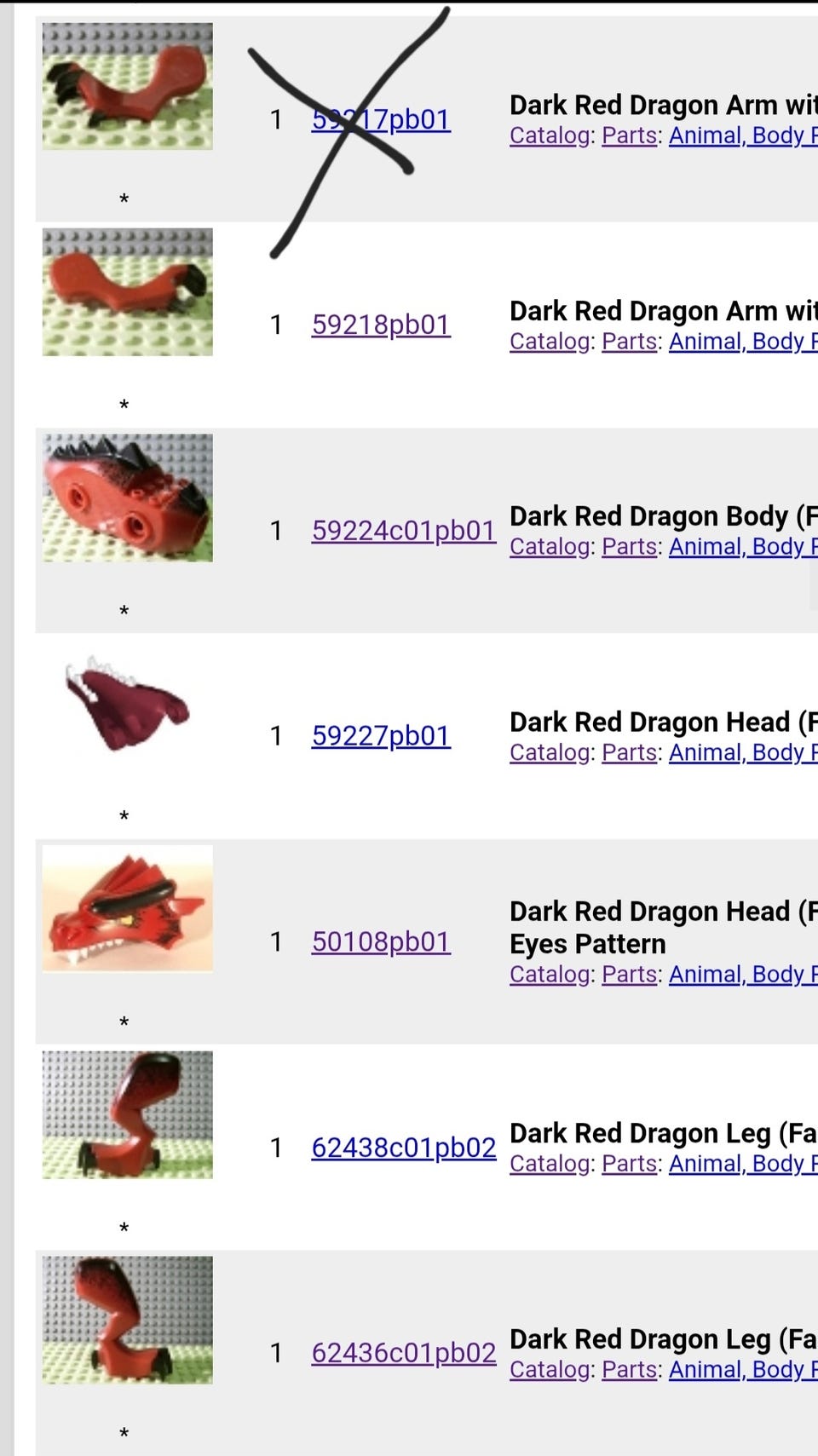Open the crossed-out 59217pb01 part link

381,119
